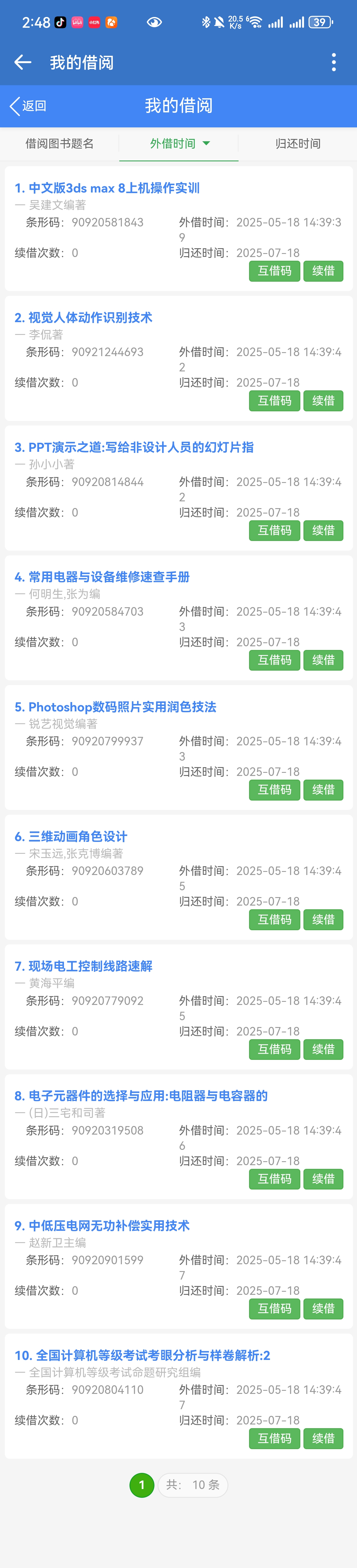357x1568 pixels.
Task: Renew 常用电器与设备维修速查手册 with 续借
Action: click(323, 660)
